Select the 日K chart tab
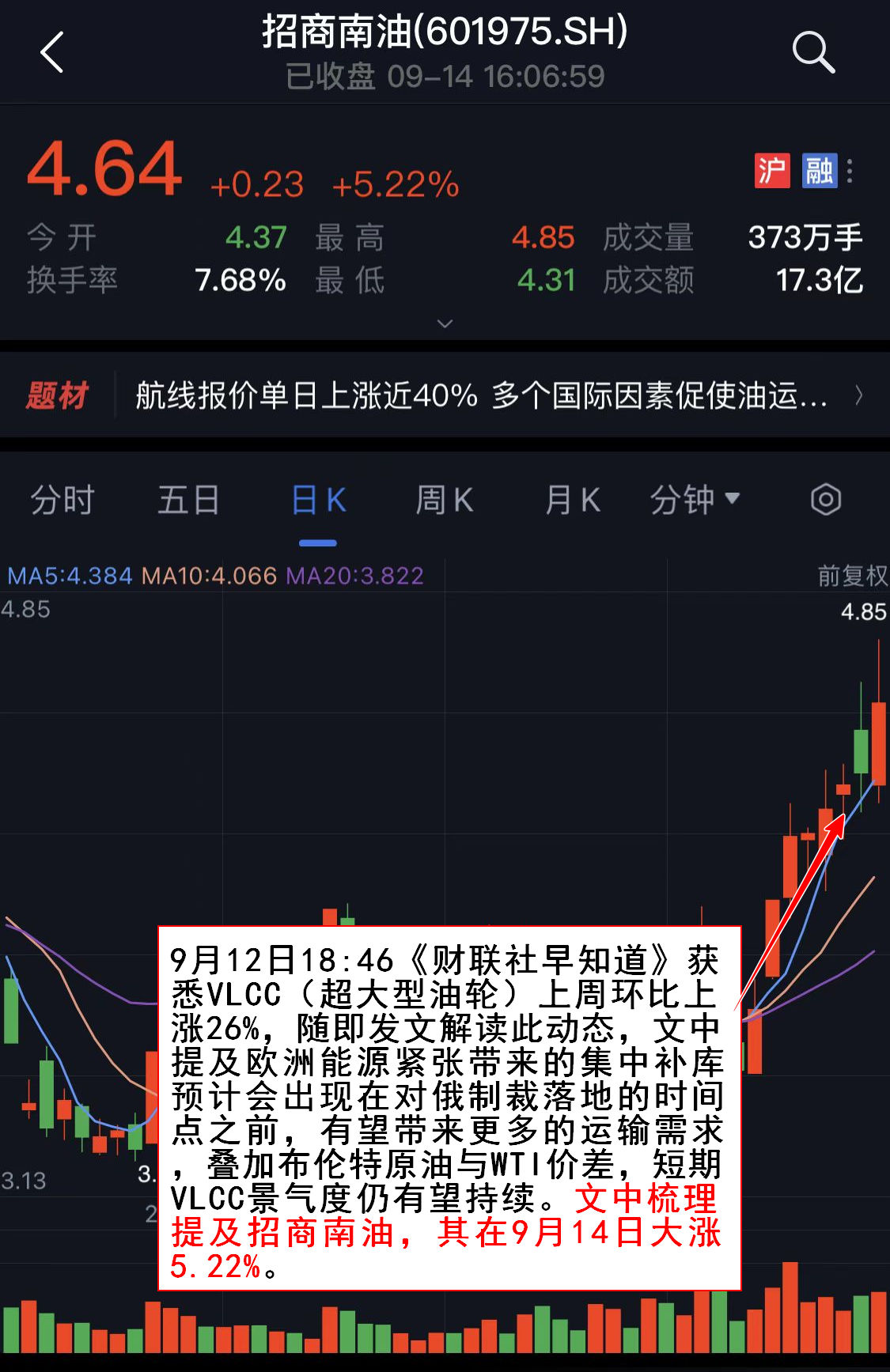Image resolution: width=890 pixels, height=1372 pixels. [x=318, y=501]
